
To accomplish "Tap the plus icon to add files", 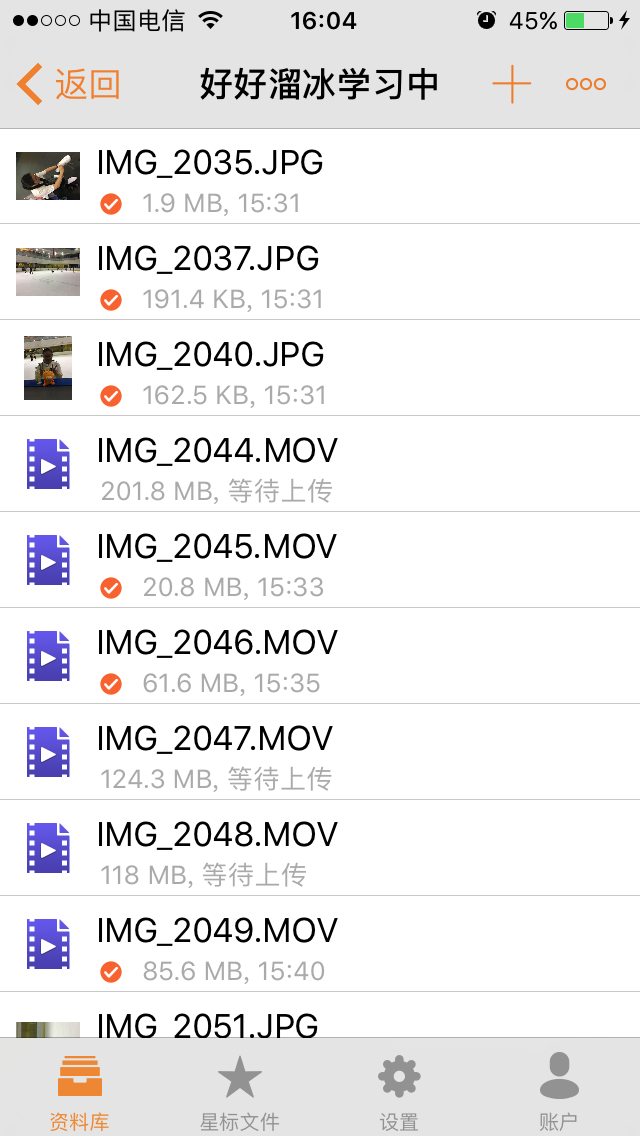I will pyautogui.click(x=512, y=84).
